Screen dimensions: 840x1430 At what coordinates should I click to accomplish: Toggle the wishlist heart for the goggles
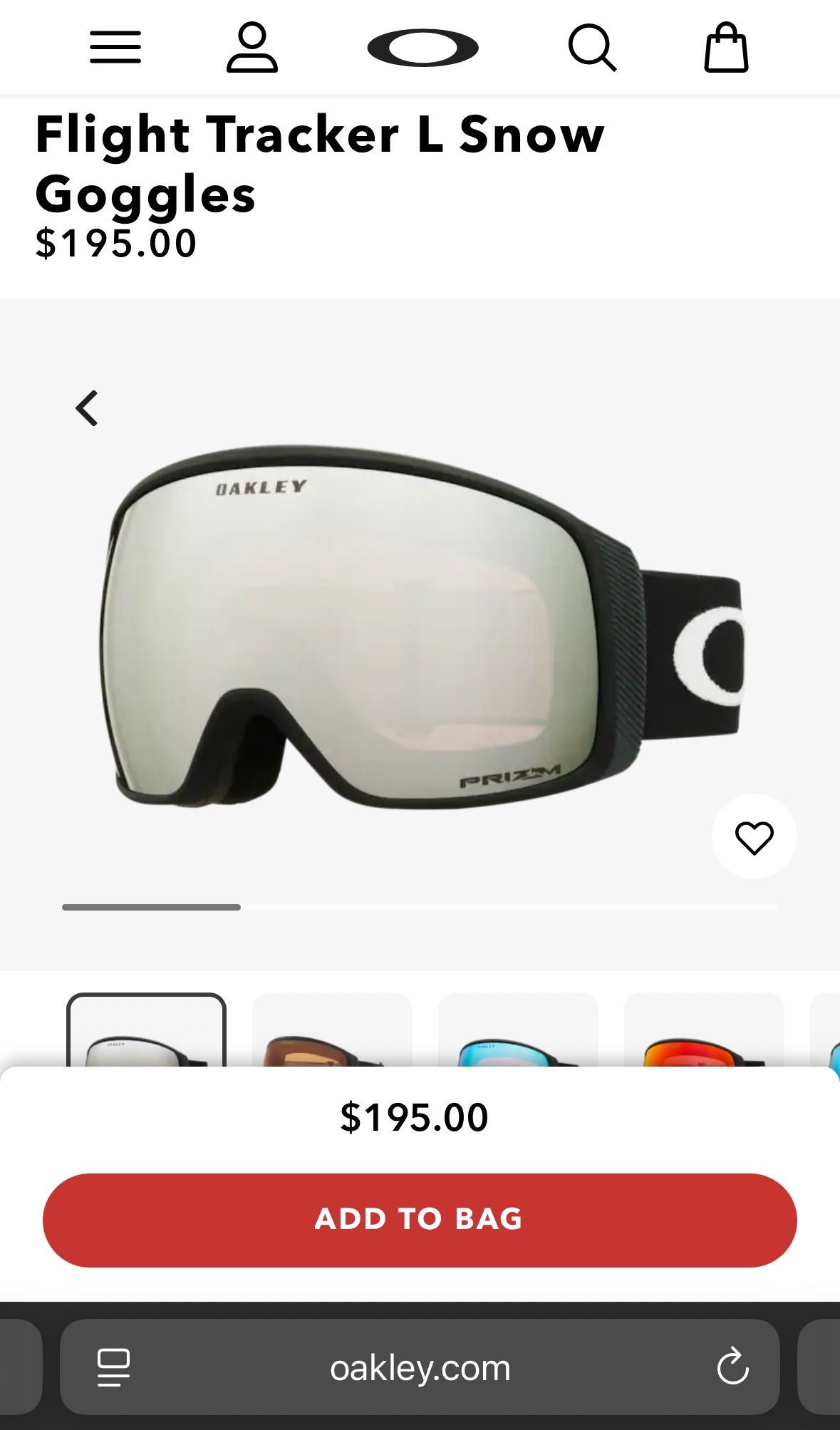pos(754,837)
